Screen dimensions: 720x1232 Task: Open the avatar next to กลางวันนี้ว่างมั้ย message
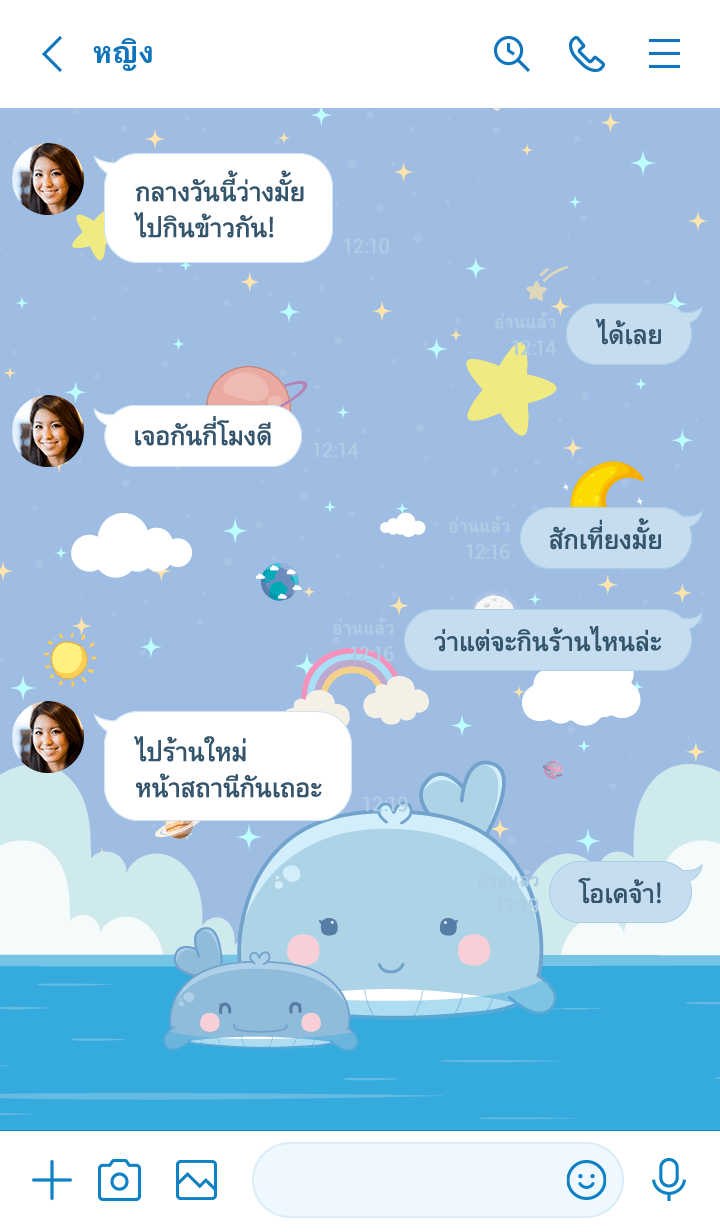point(48,179)
